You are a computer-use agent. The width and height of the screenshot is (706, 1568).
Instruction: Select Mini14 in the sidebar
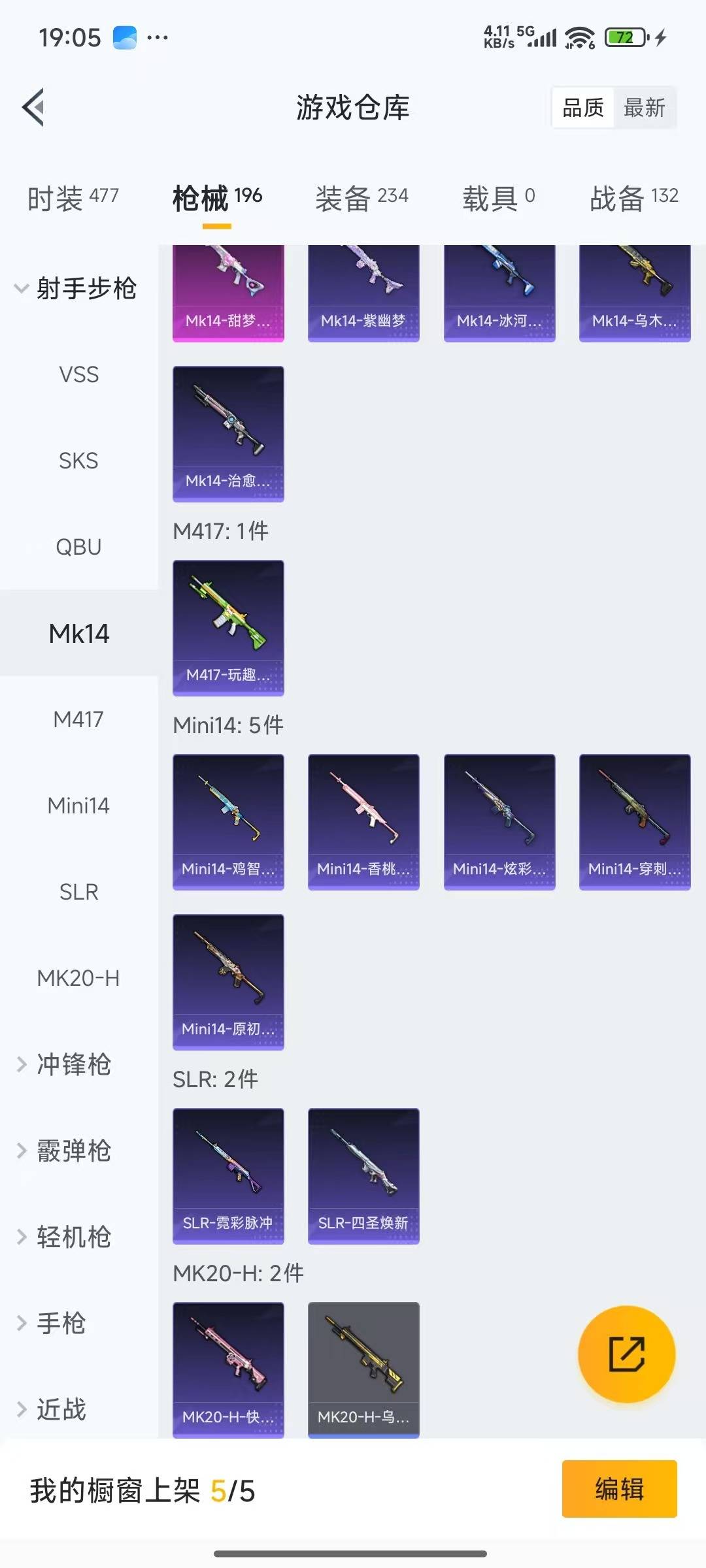(78, 806)
